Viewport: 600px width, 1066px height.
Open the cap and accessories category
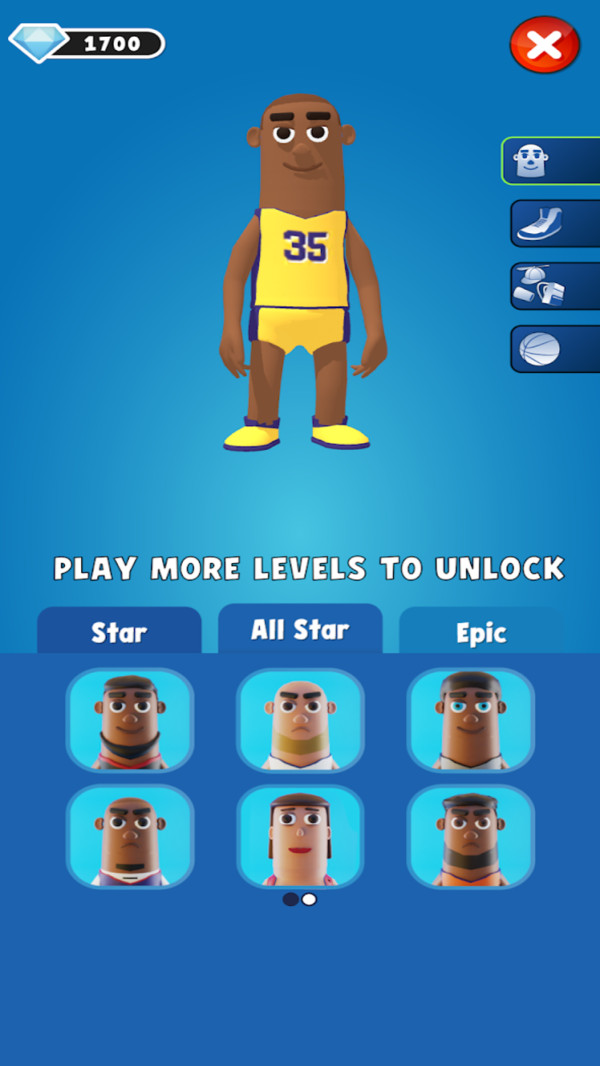click(x=553, y=286)
